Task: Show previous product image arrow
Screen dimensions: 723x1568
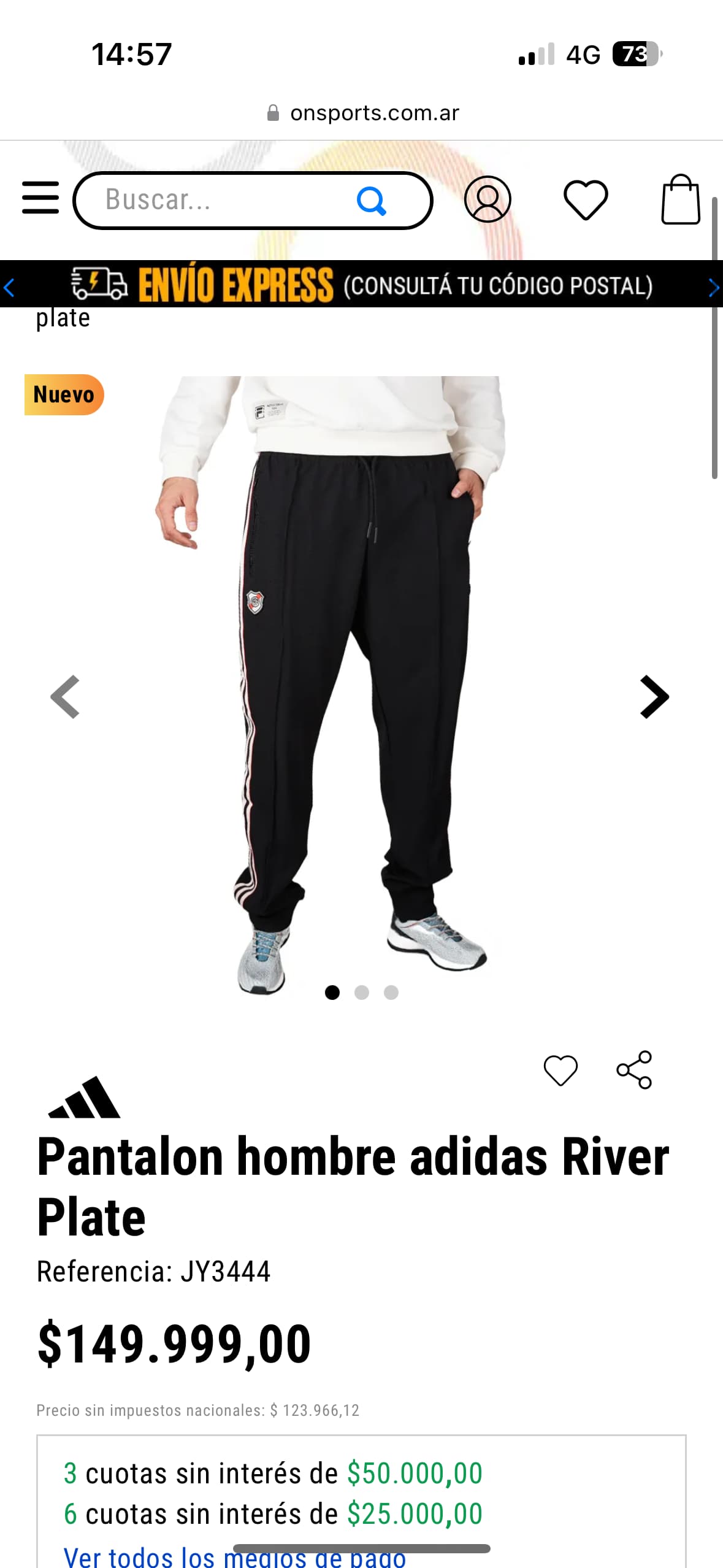Action: 65,697
